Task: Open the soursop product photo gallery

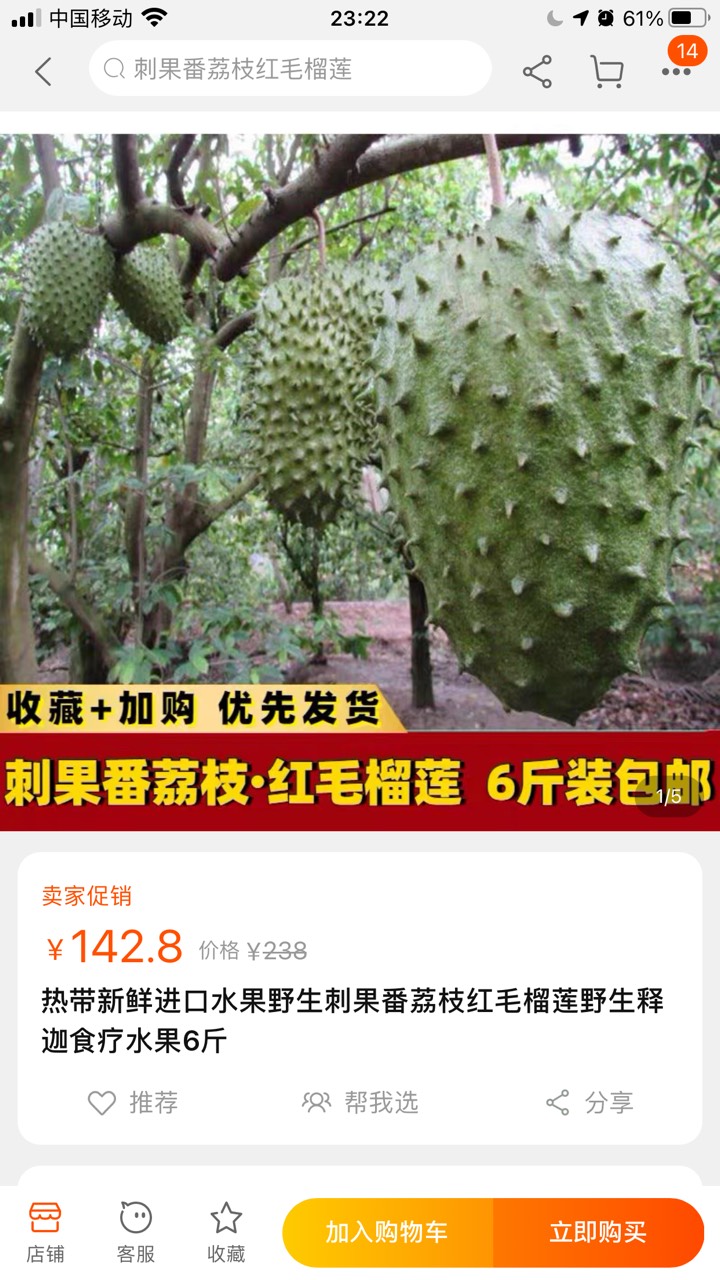Action: 360,482
